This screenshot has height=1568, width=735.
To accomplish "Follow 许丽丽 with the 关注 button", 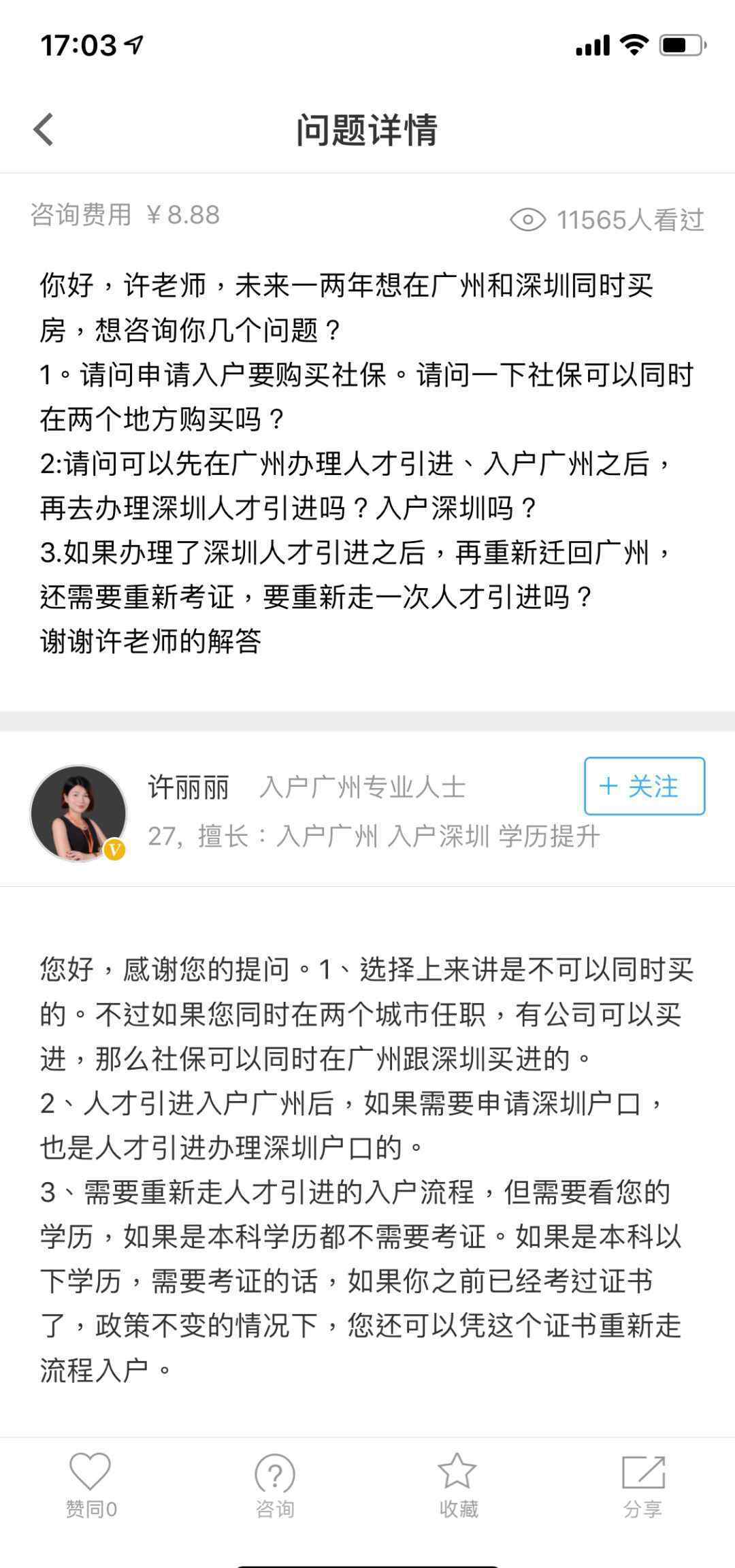I will click(x=644, y=786).
